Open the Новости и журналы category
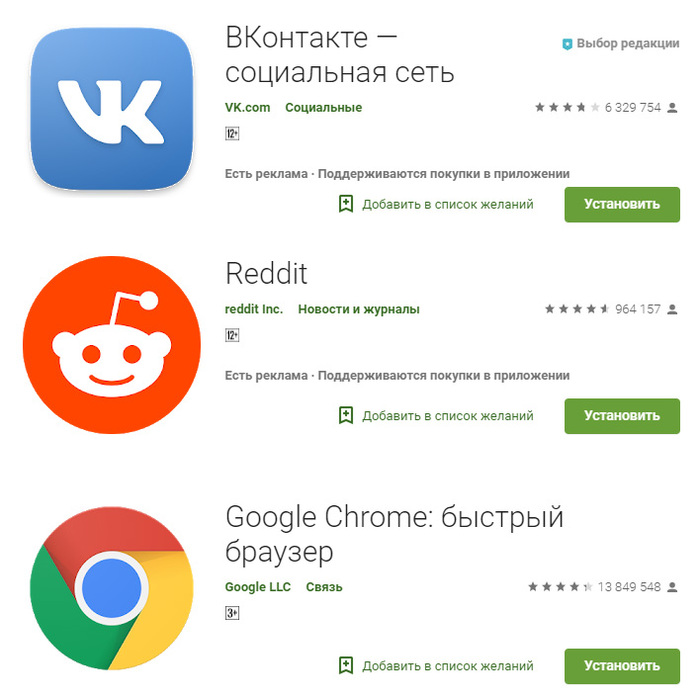 click(358, 309)
